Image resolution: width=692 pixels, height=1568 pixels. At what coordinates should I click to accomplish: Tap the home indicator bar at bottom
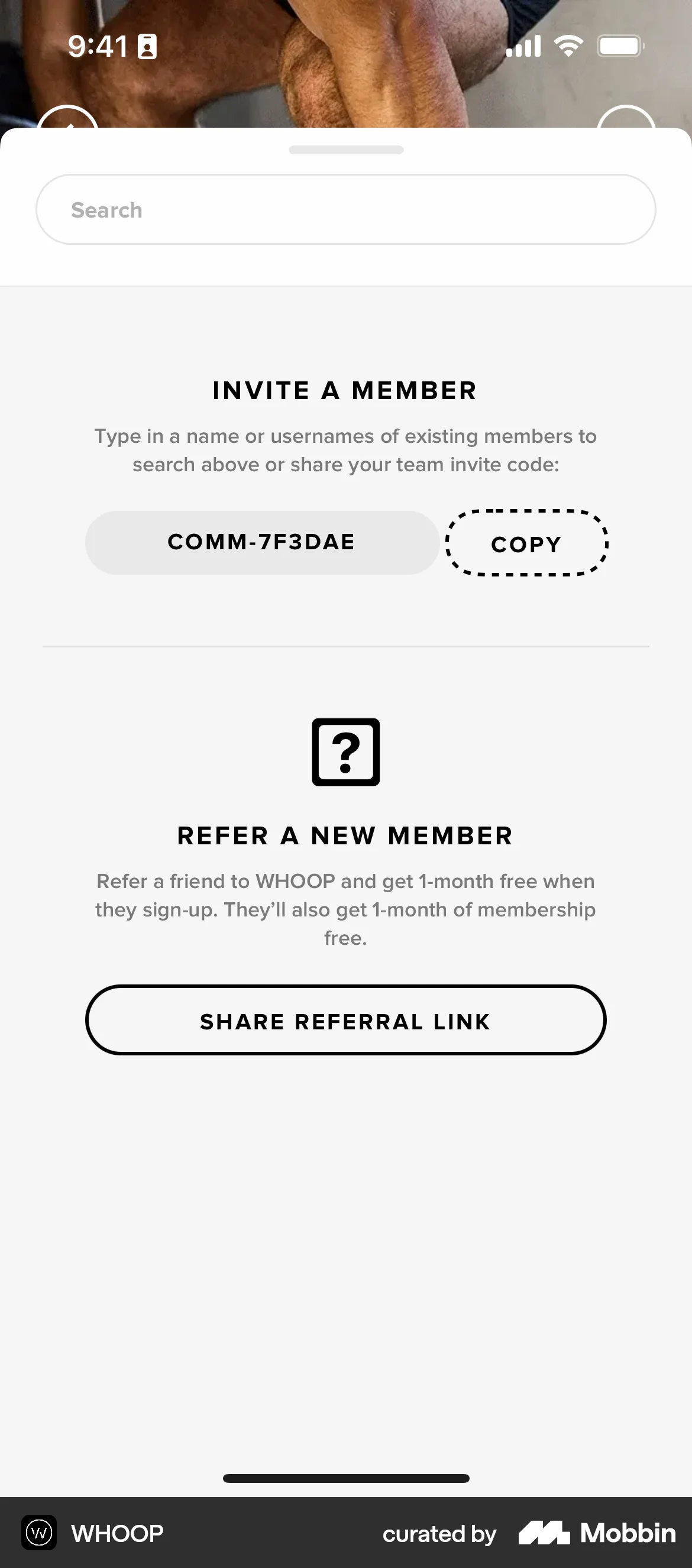[x=345, y=1478]
